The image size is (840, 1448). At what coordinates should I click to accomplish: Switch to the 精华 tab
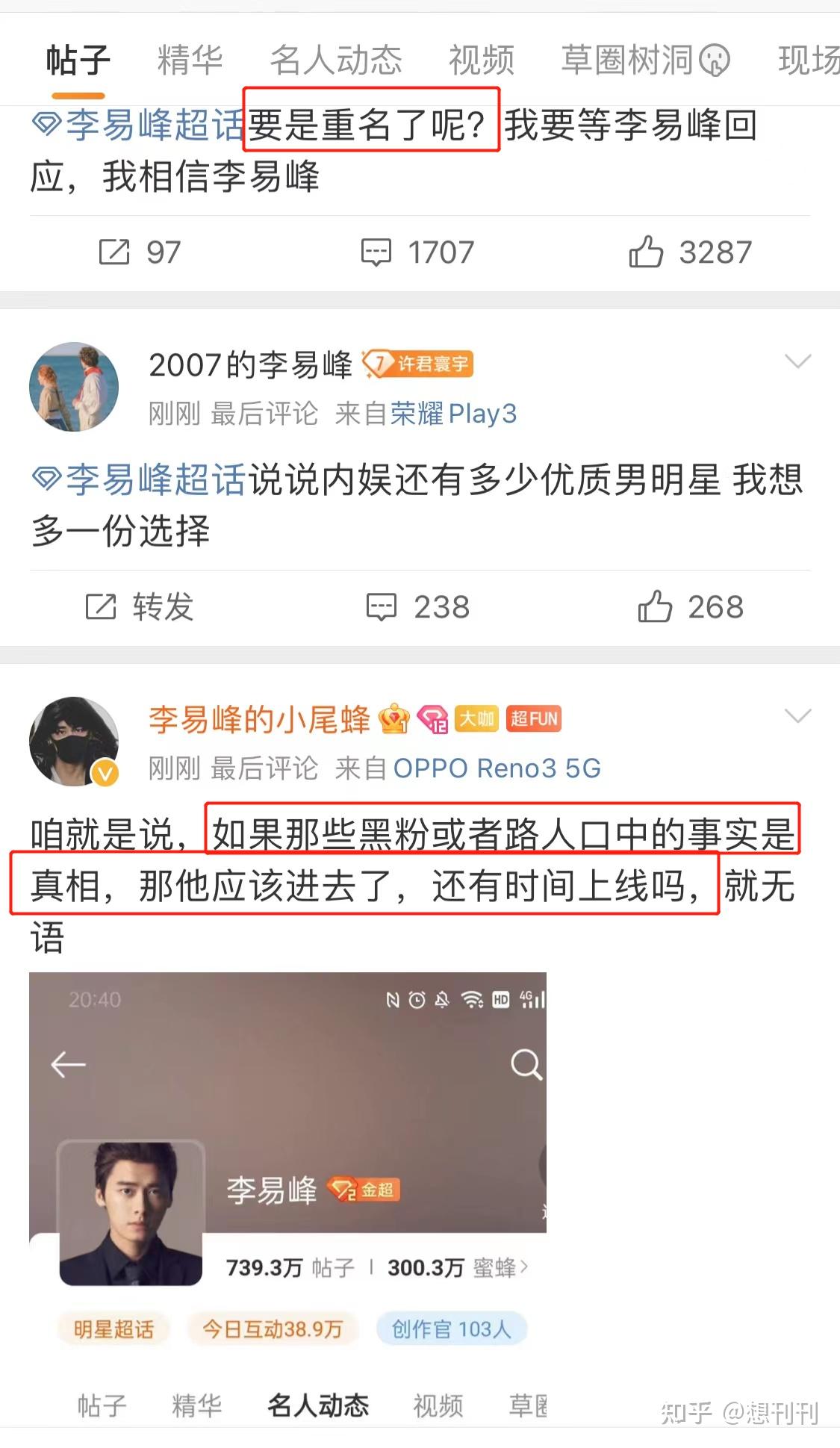(x=190, y=60)
